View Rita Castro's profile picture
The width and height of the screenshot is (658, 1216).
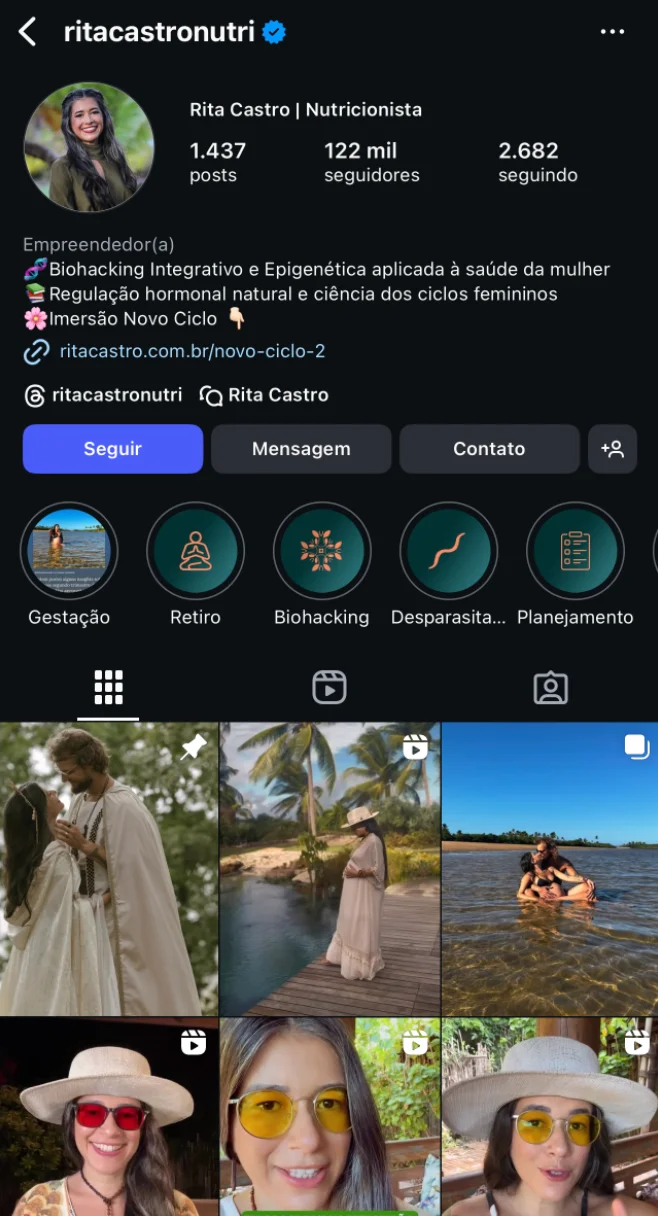pos(89,148)
